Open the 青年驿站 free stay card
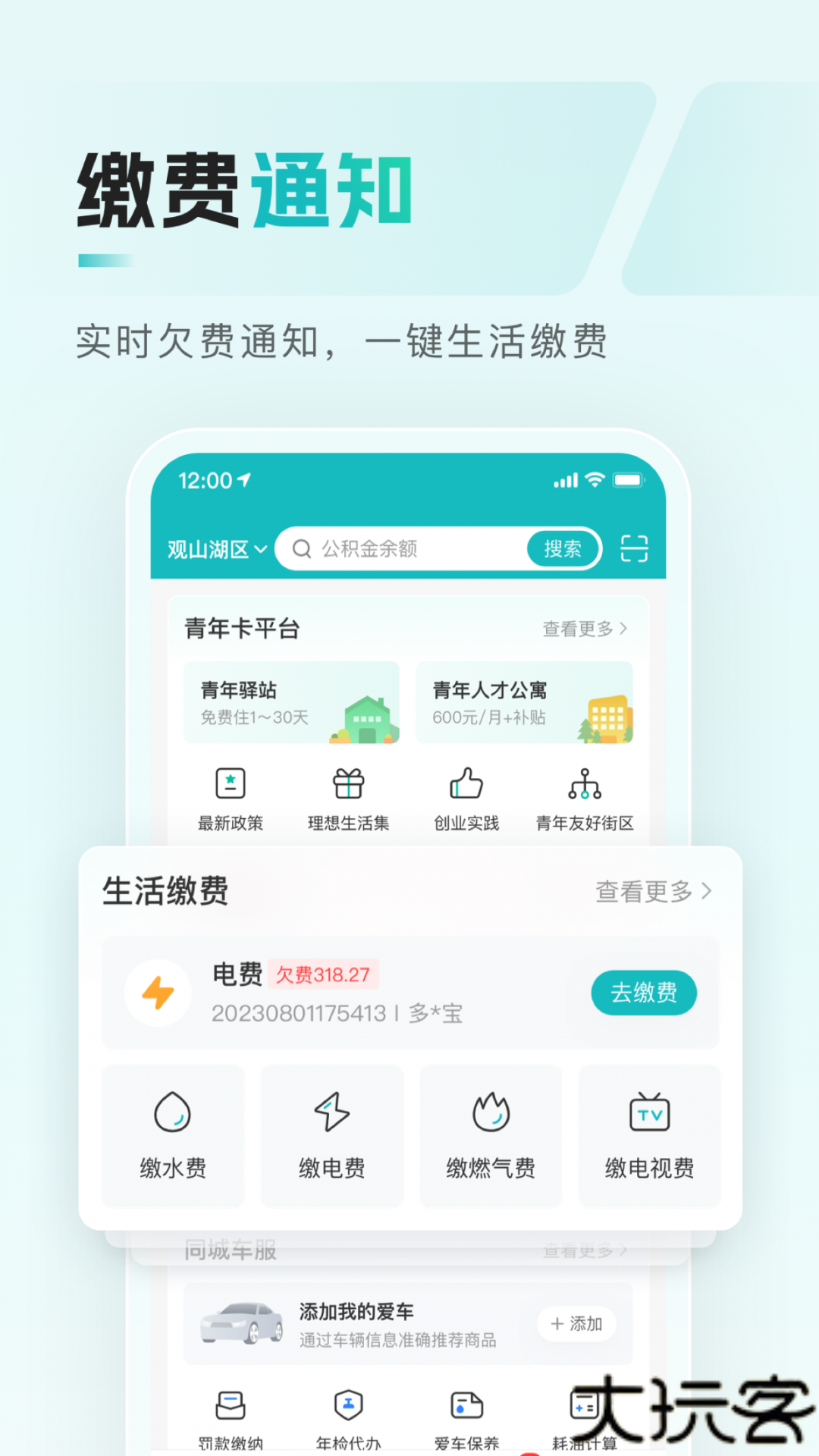The image size is (819, 1456). point(291,702)
